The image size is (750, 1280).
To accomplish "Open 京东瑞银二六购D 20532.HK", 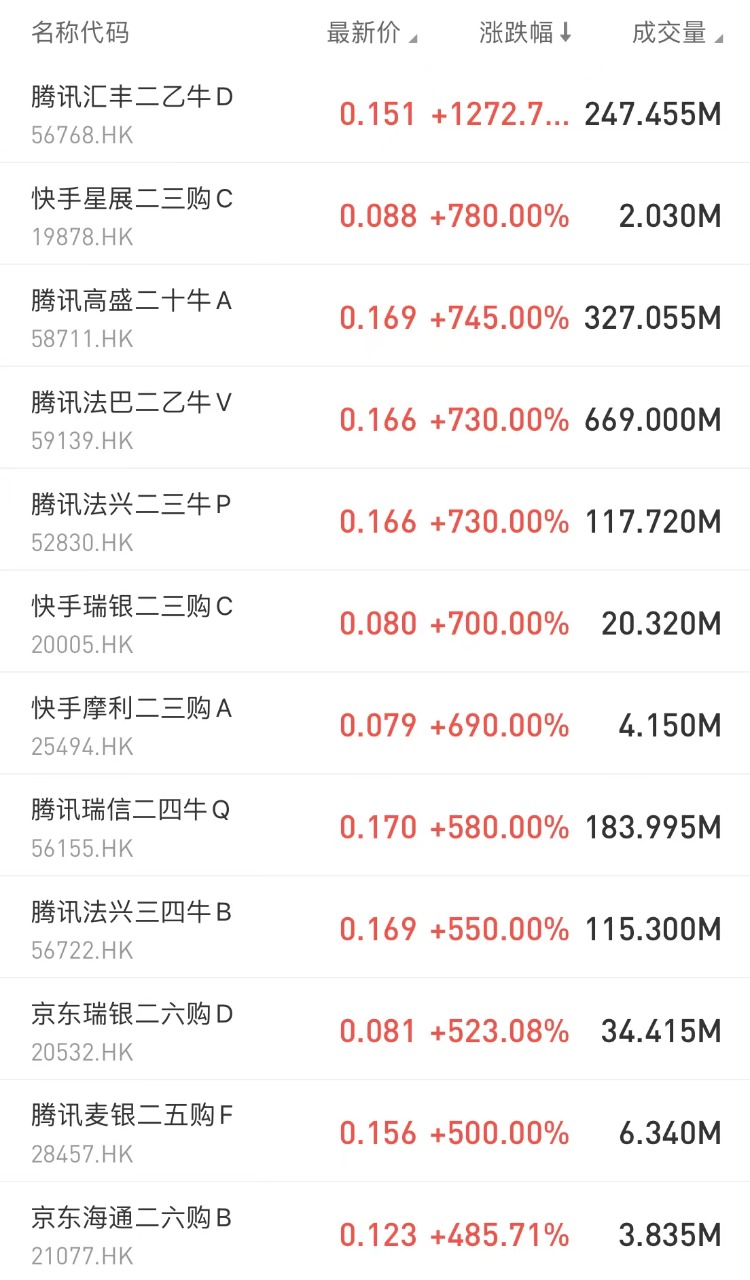I will point(375,1030).
